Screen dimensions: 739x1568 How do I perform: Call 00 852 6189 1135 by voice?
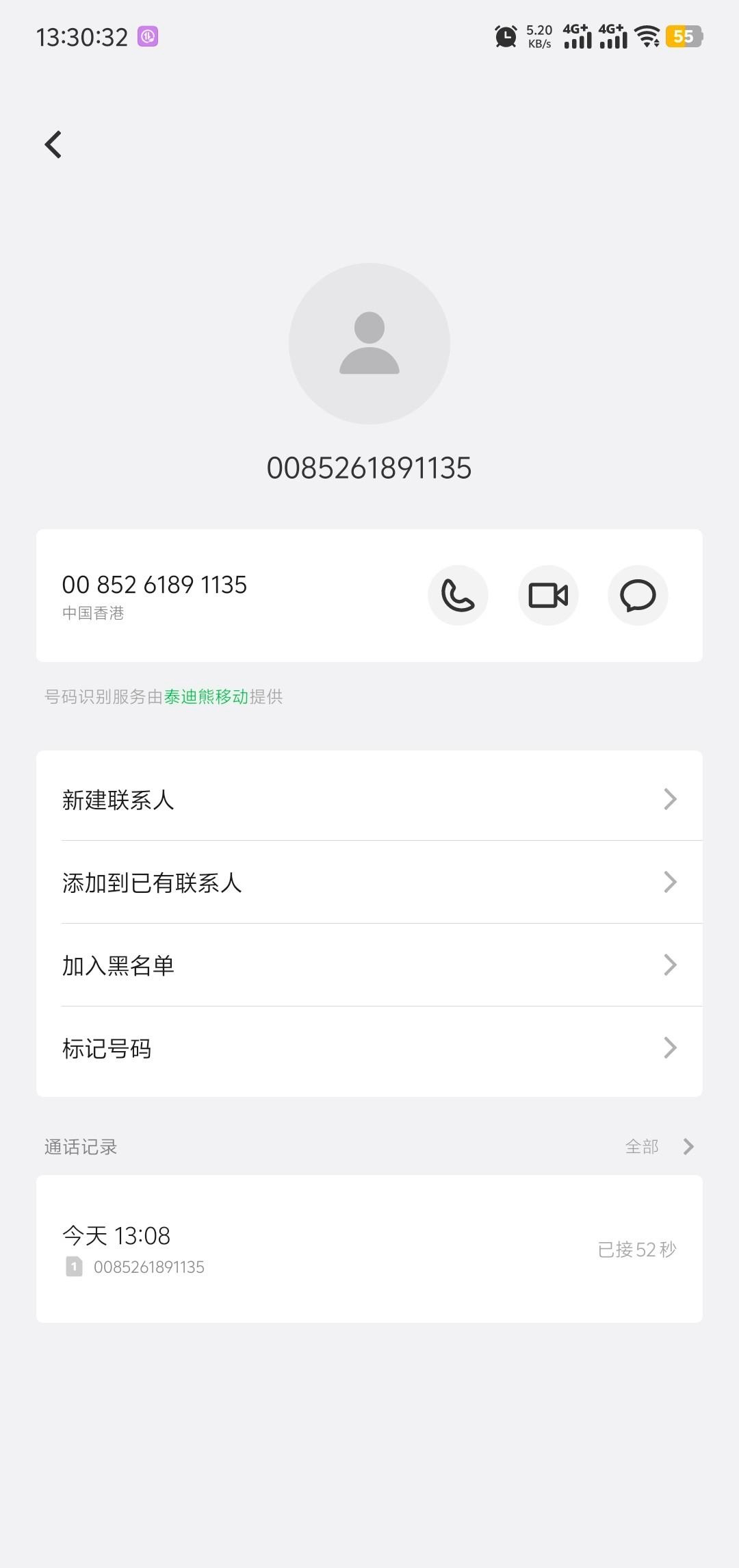coord(458,595)
